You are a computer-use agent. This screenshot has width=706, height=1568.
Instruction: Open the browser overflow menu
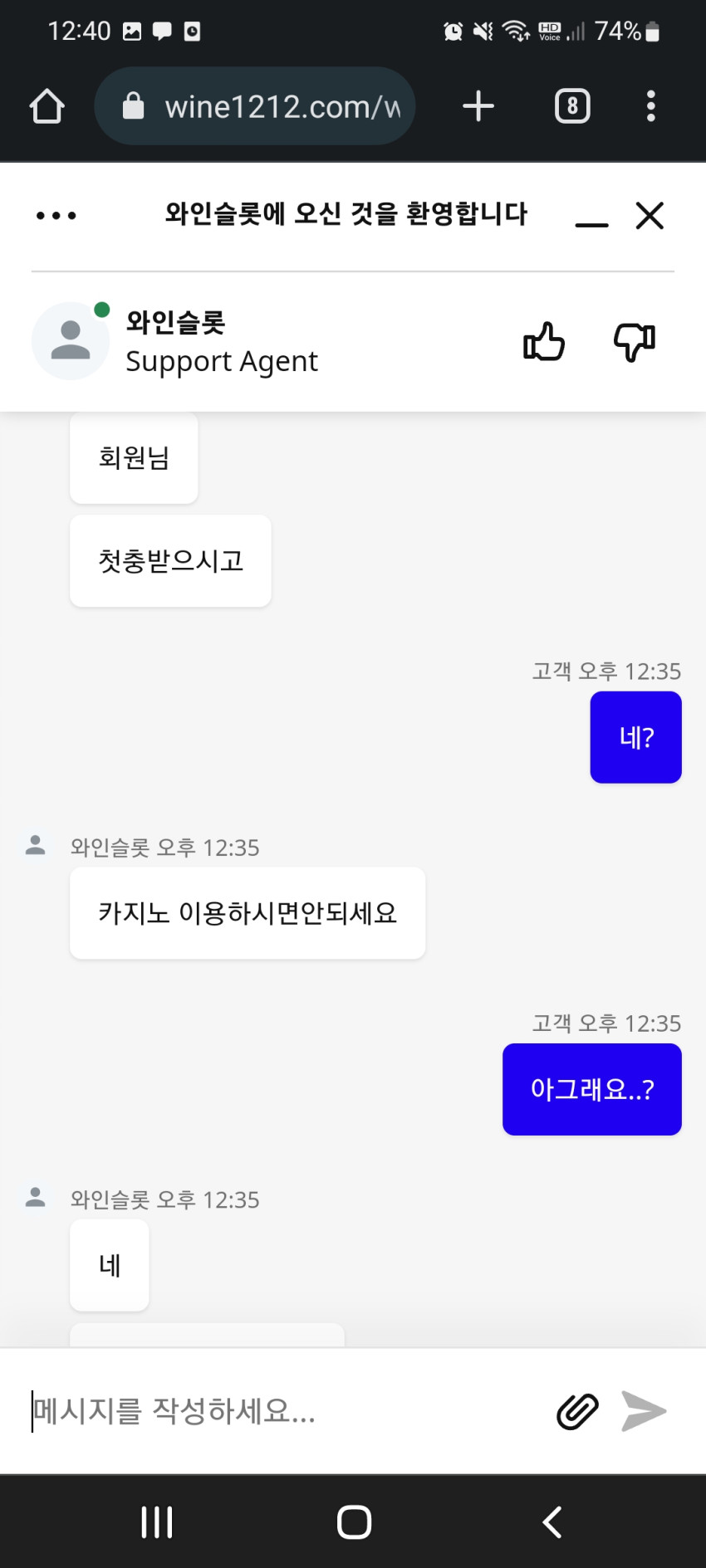tap(651, 106)
